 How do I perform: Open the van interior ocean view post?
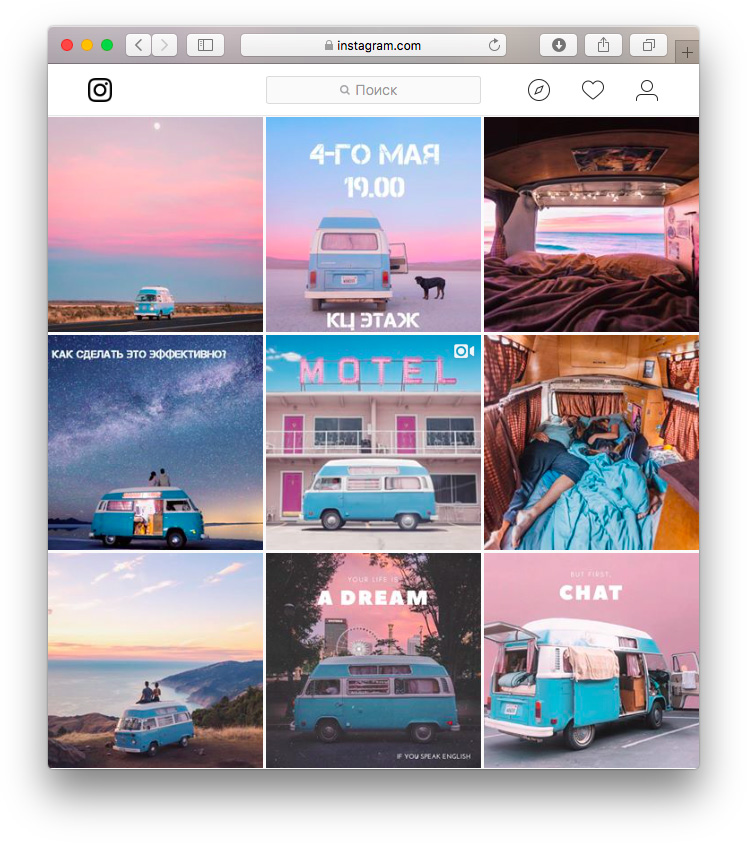click(x=591, y=224)
